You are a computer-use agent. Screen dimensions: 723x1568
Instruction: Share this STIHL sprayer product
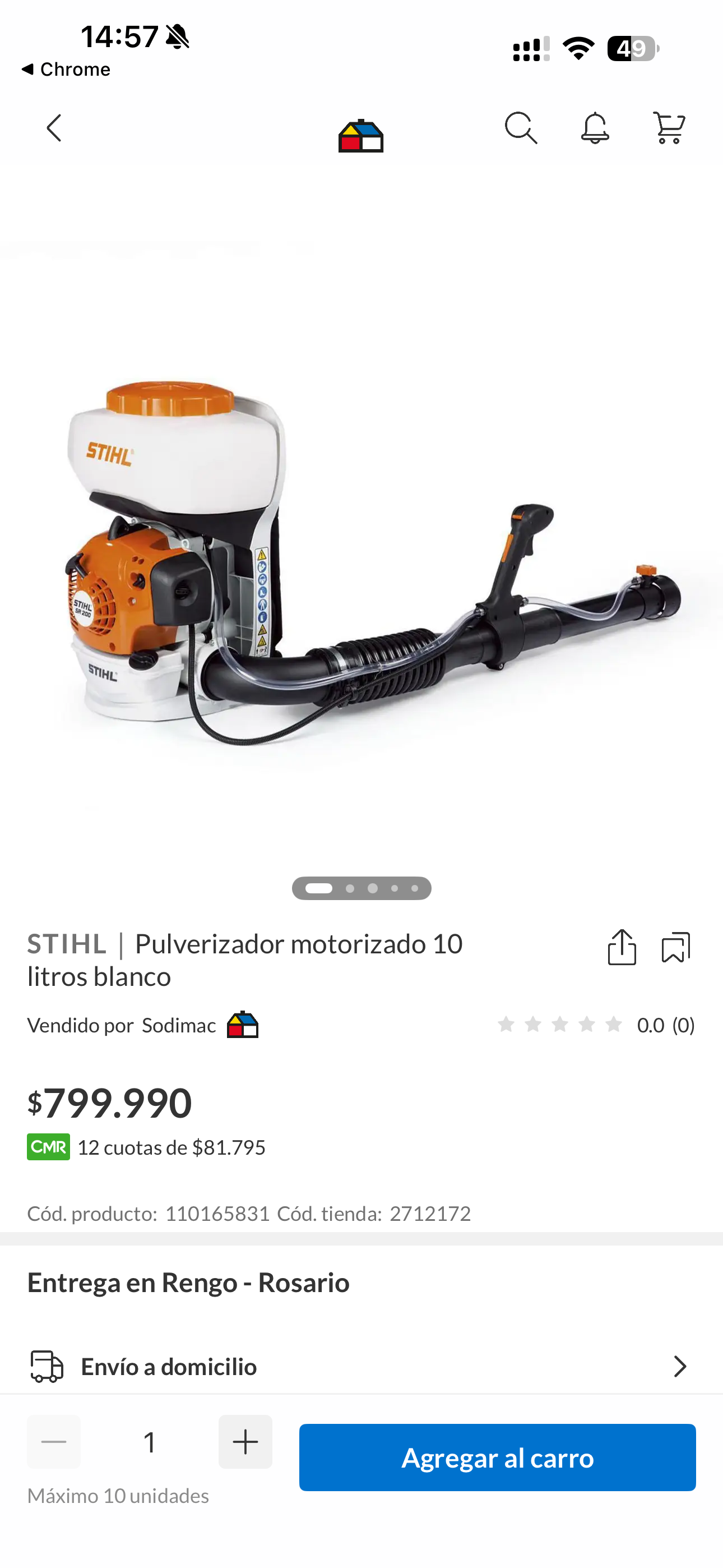coord(622,947)
